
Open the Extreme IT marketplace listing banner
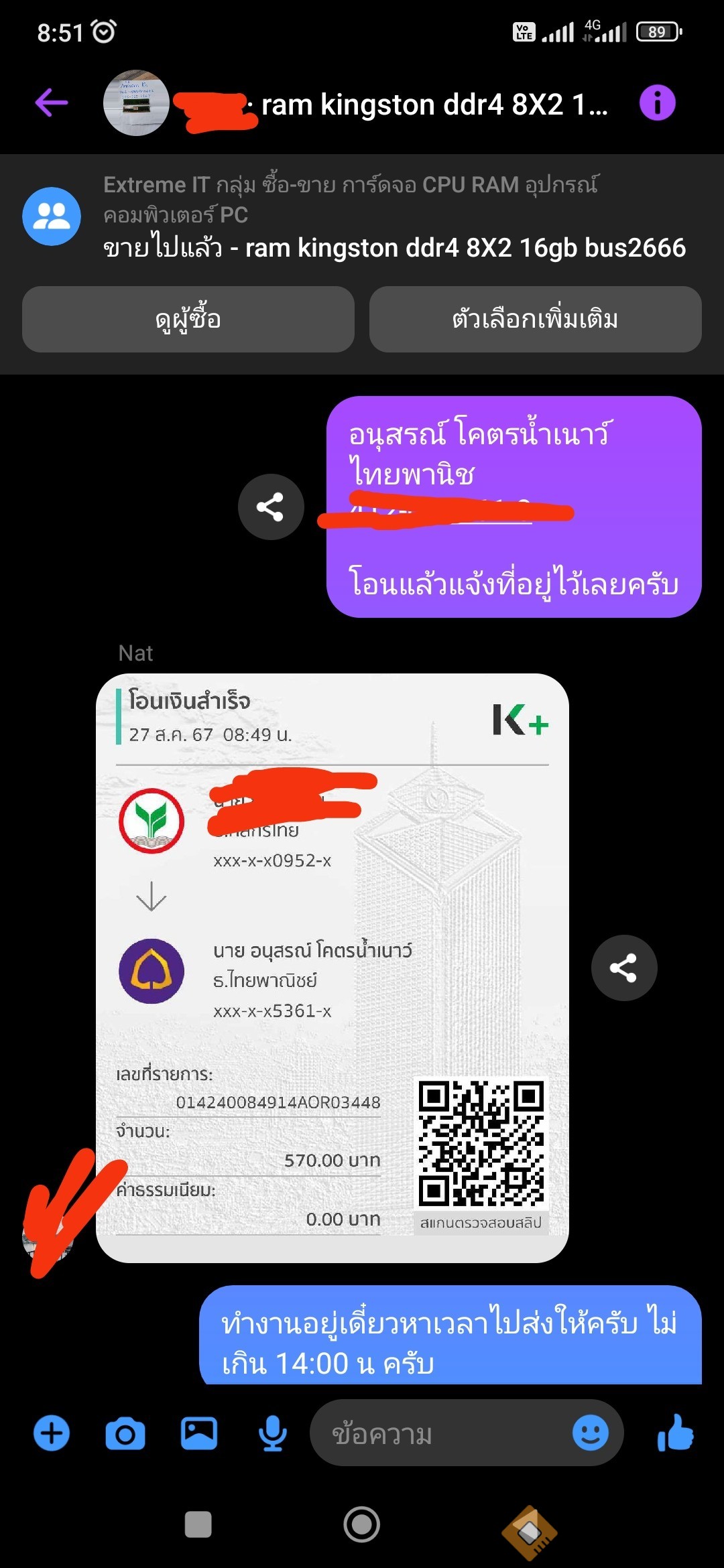[362, 217]
